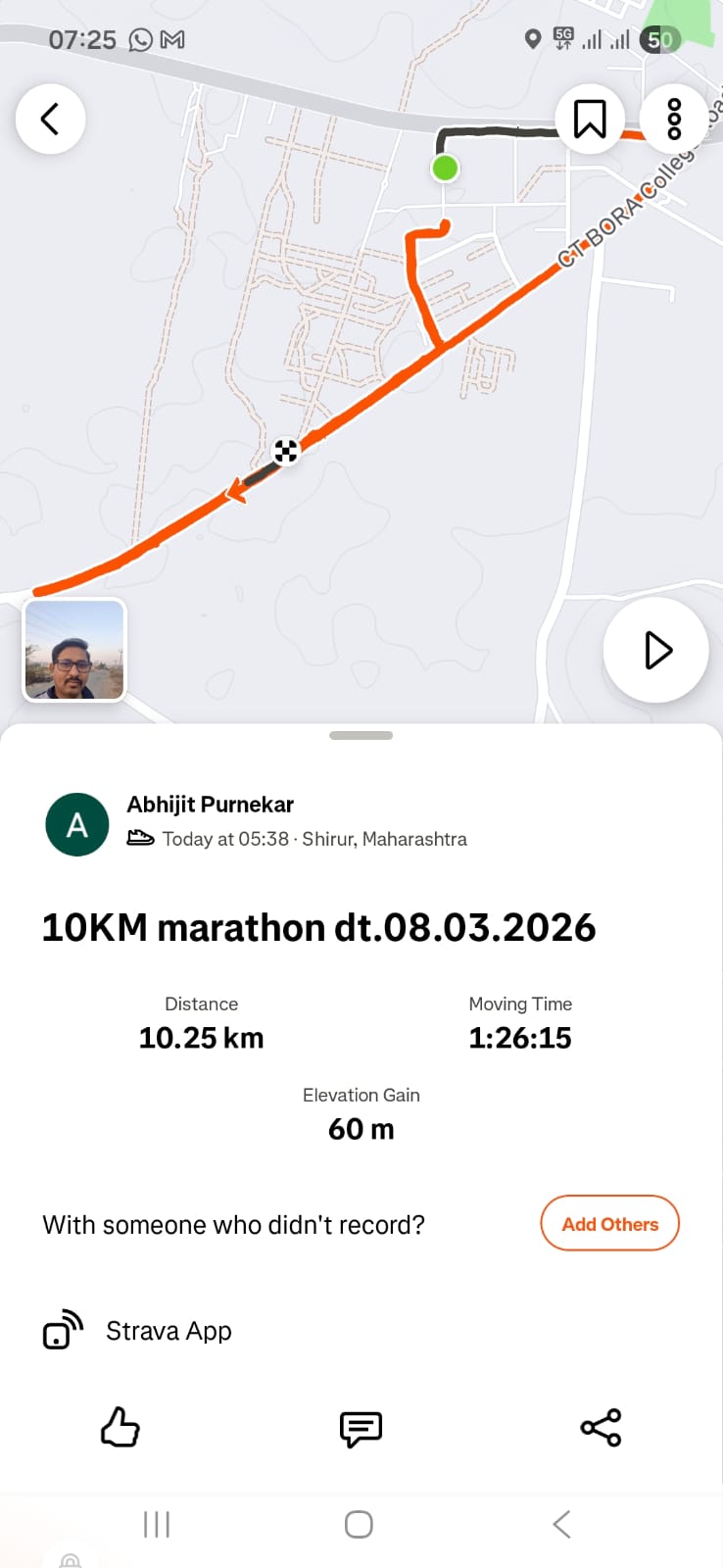Open the activity photo thumbnail
Image resolution: width=723 pixels, height=1568 pixels.
[x=74, y=650]
